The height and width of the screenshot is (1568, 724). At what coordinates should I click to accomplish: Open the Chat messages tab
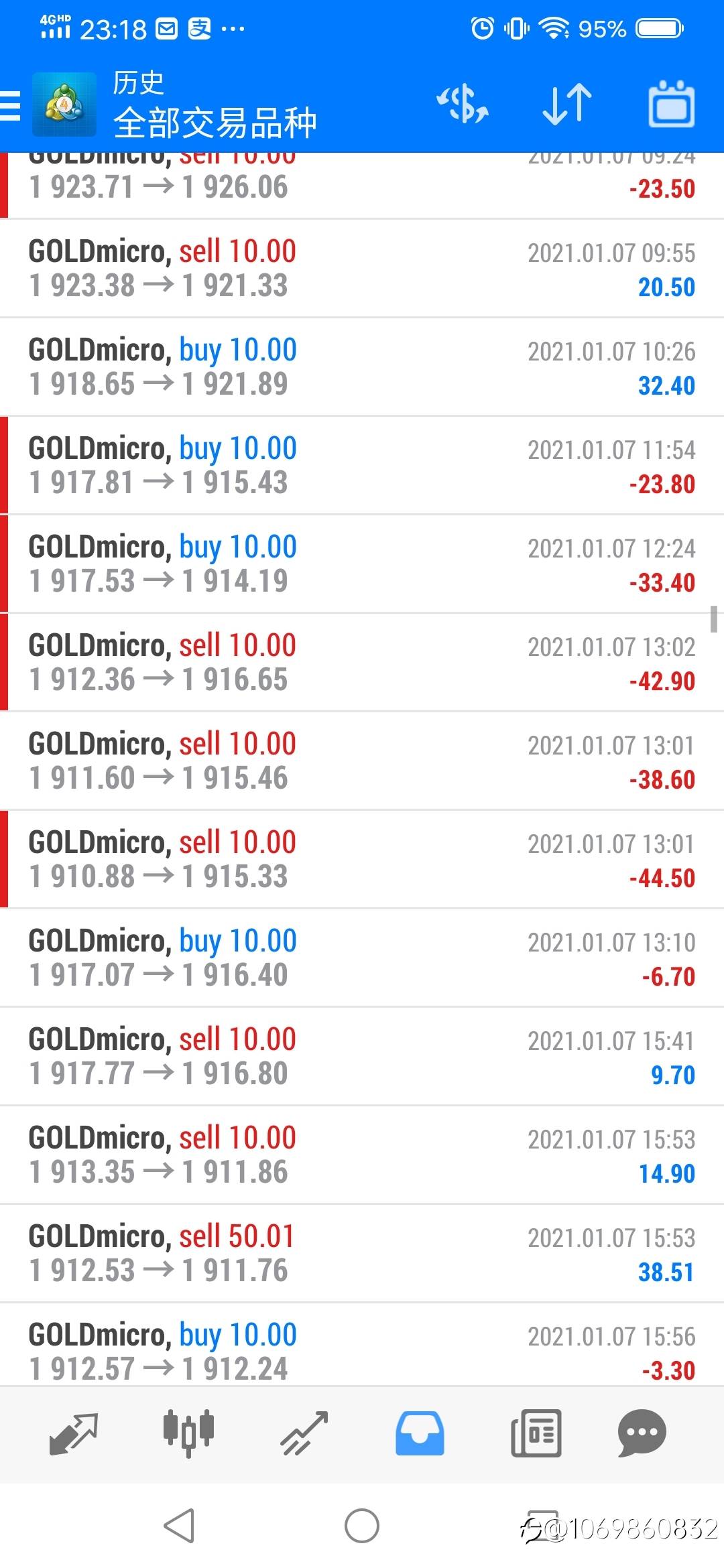pos(642,1434)
